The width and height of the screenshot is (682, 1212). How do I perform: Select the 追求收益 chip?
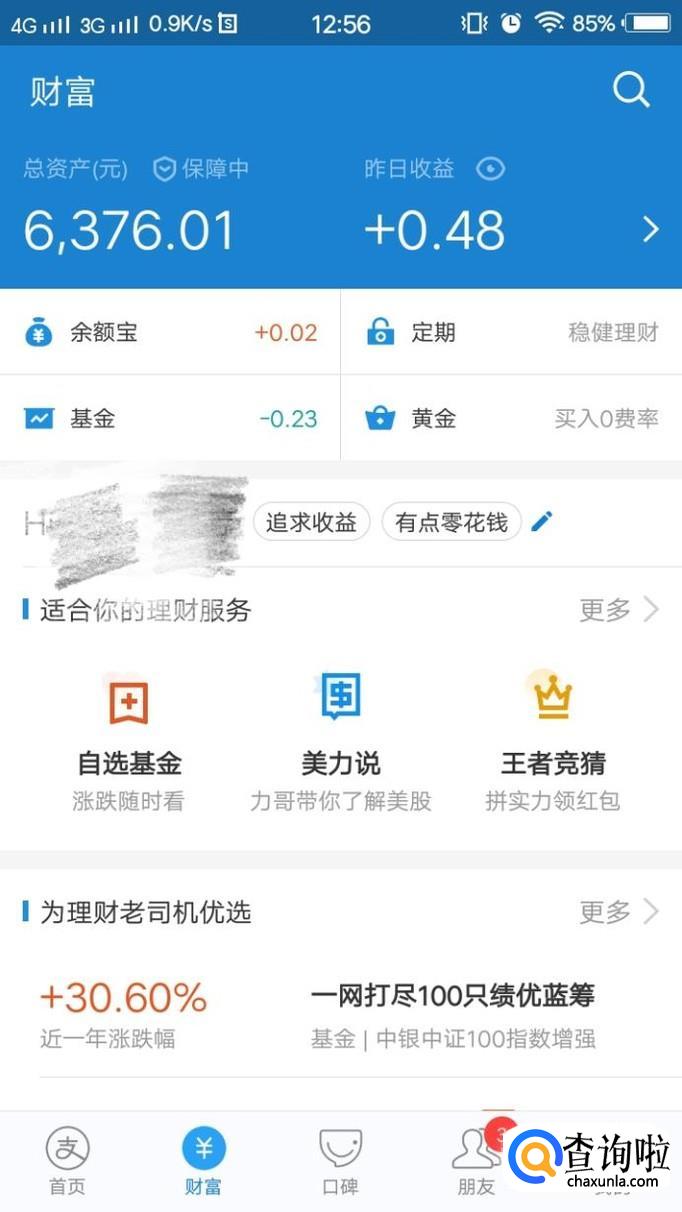[311, 522]
